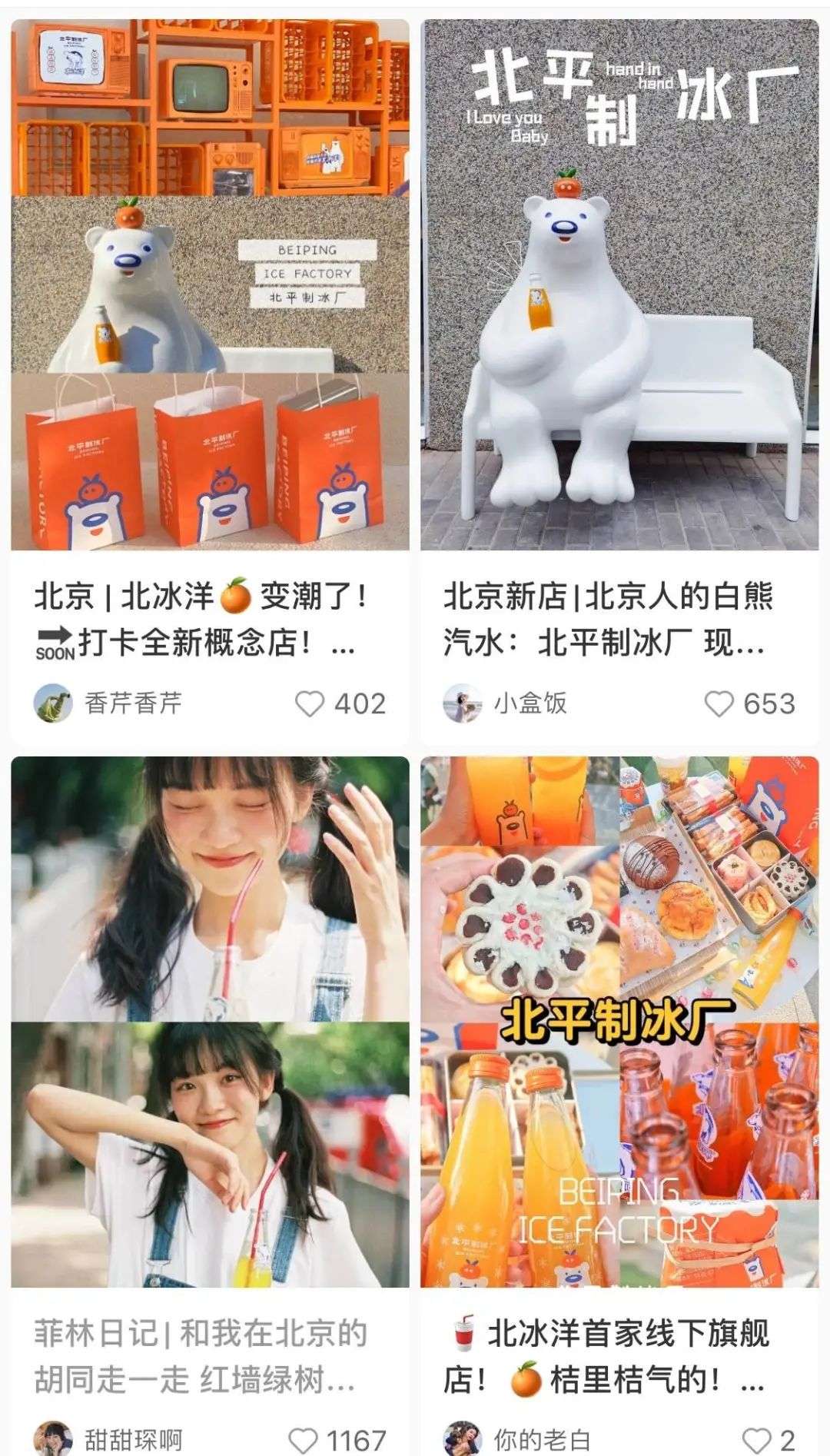Screen dimensions: 830x1456
Task: Open 小盒饭's post 北京新店北京人的白熊汽水
Action: tap(619, 284)
